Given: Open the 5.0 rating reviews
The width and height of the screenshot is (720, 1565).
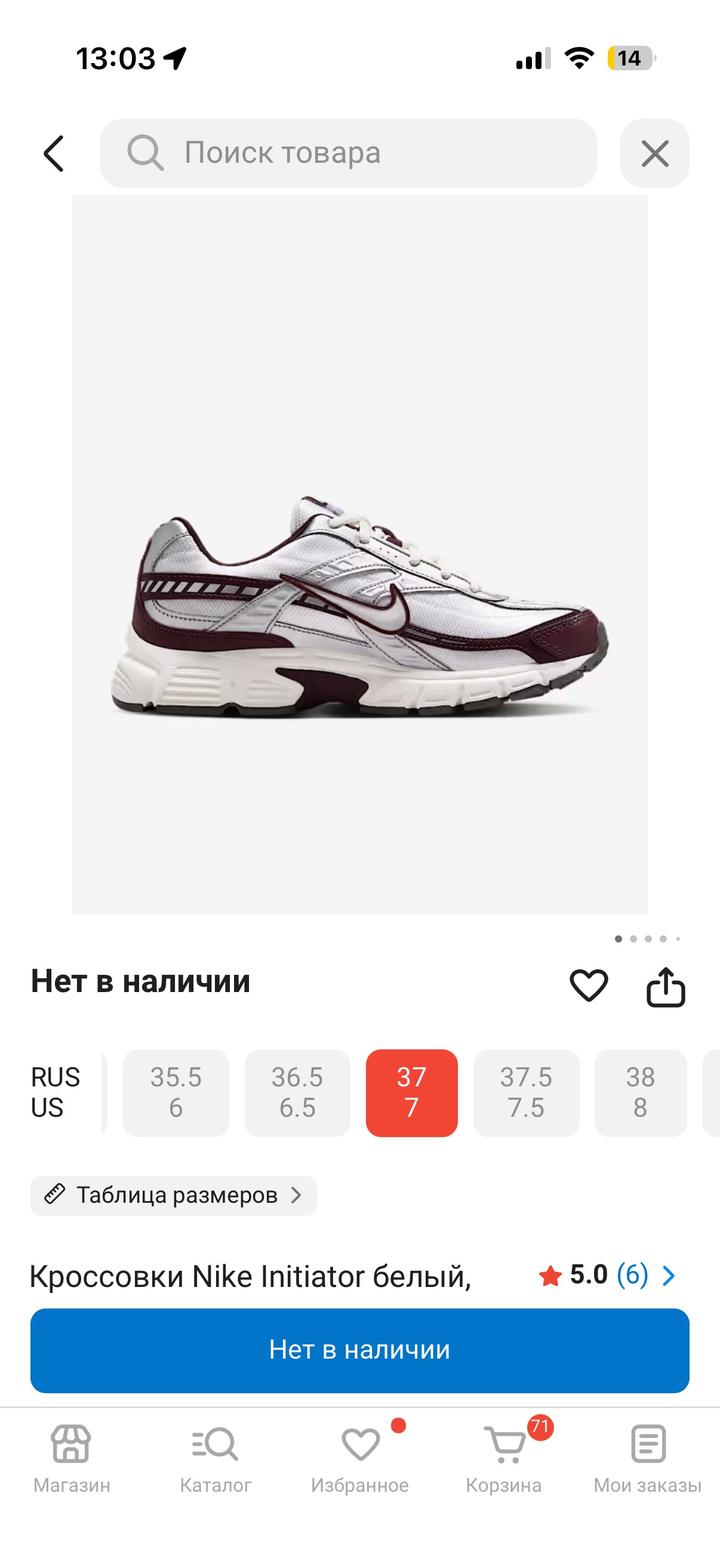Looking at the screenshot, I should [607, 1275].
